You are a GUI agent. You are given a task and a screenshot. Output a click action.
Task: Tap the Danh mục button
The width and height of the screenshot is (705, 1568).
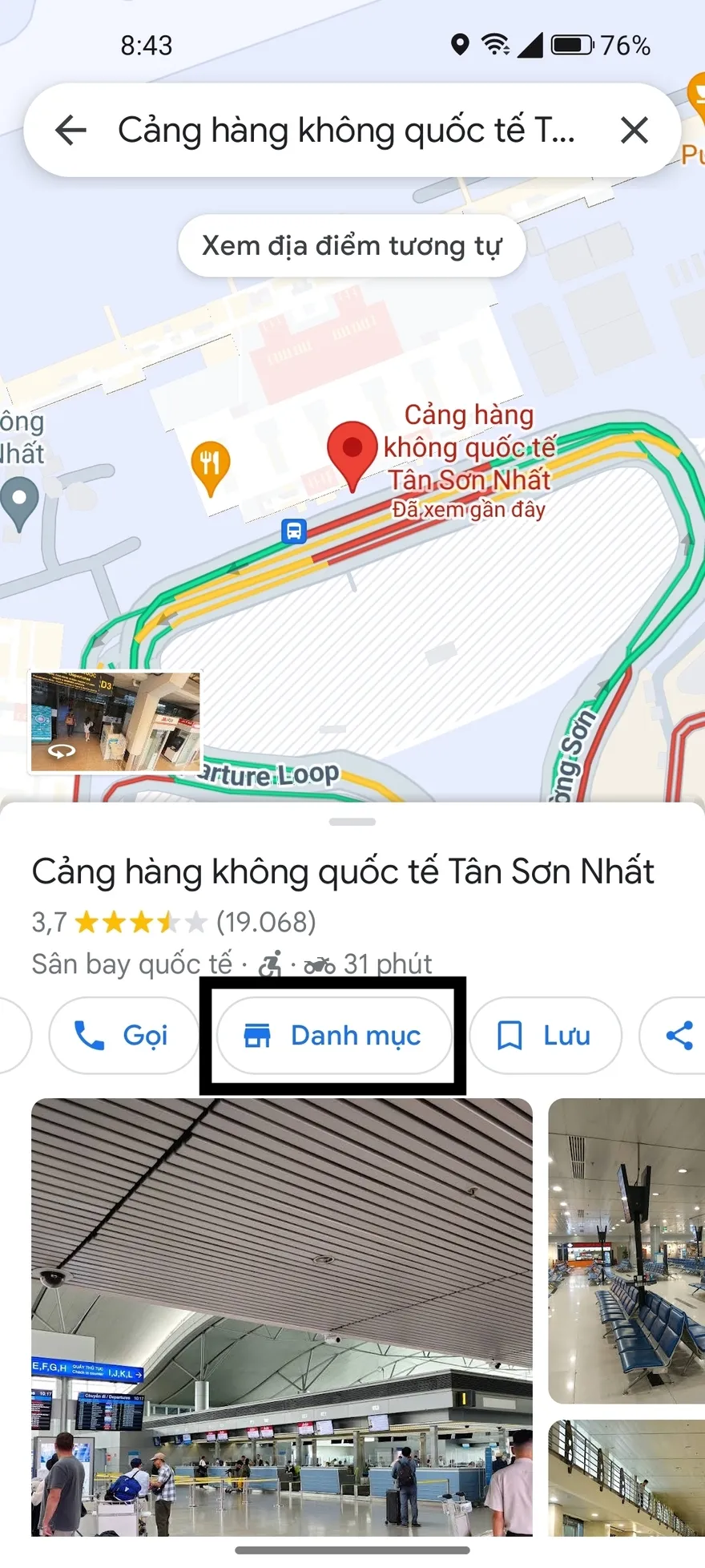click(334, 1036)
